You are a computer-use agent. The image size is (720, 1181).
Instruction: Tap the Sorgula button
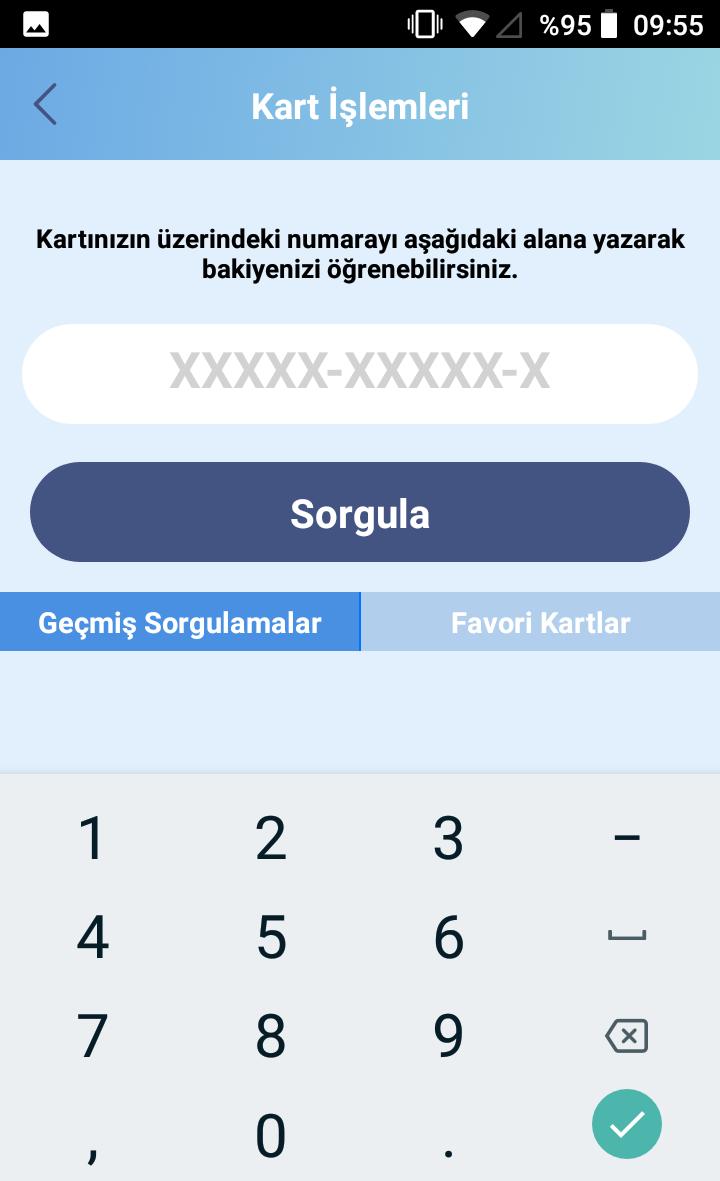tap(360, 512)
